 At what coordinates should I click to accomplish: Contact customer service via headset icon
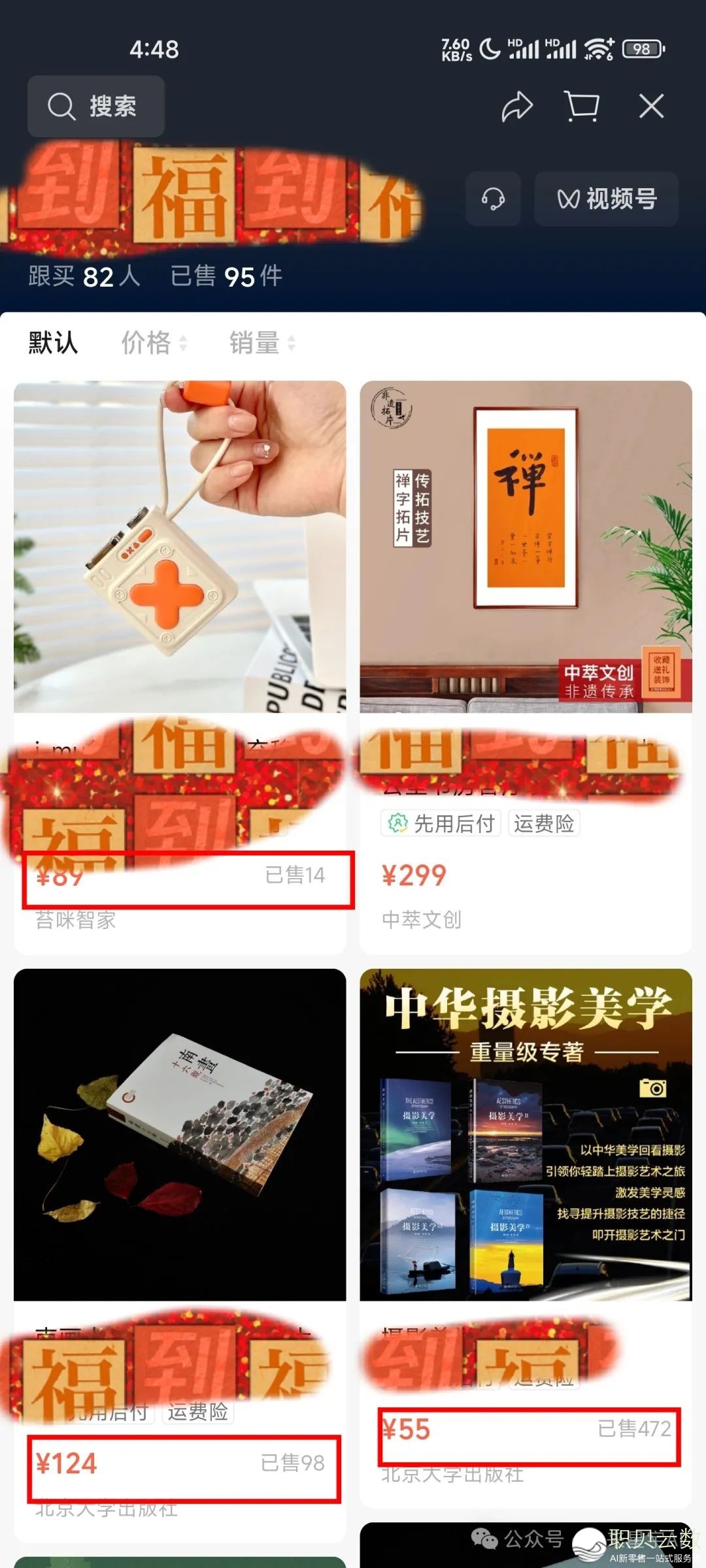pyautogui.click(x=493, y=199)
